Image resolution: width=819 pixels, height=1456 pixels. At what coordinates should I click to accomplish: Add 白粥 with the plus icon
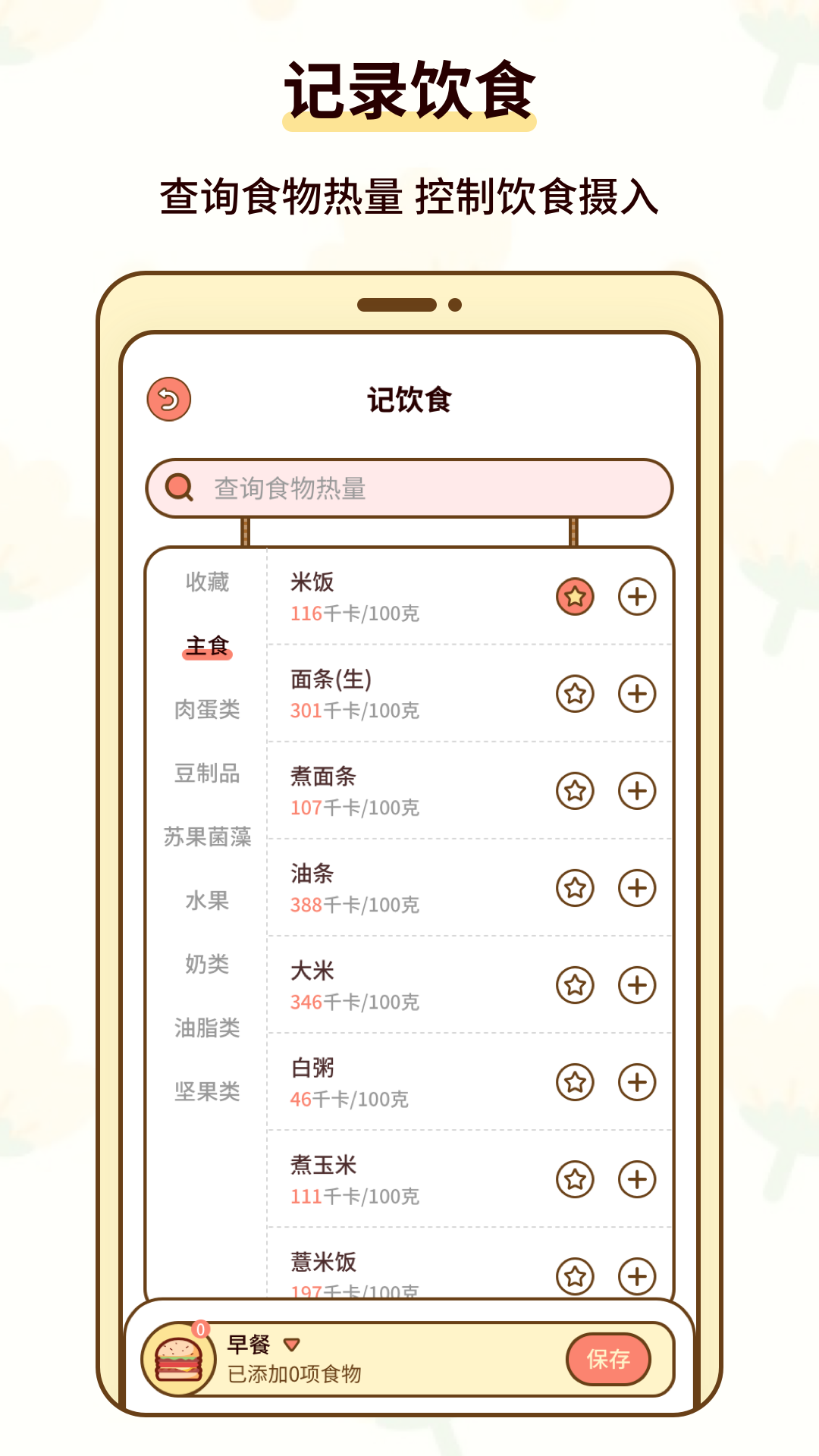coord(637,1081)
